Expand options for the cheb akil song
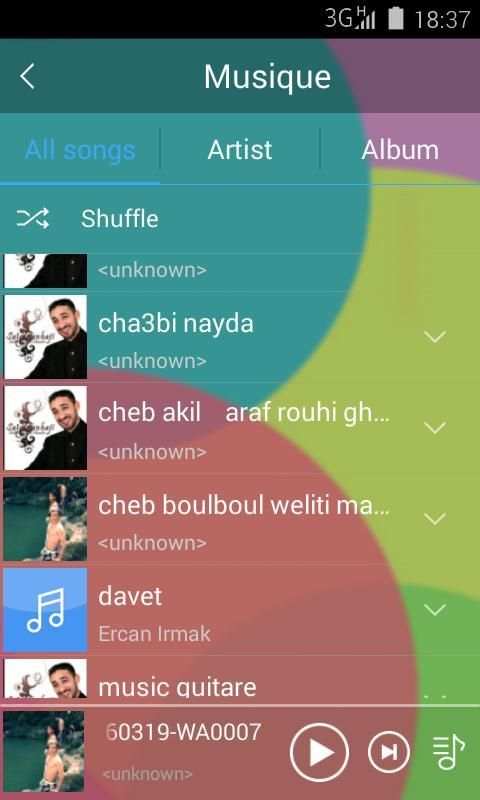480x800 pixels. pyautogui.click(x=435, y=428)
